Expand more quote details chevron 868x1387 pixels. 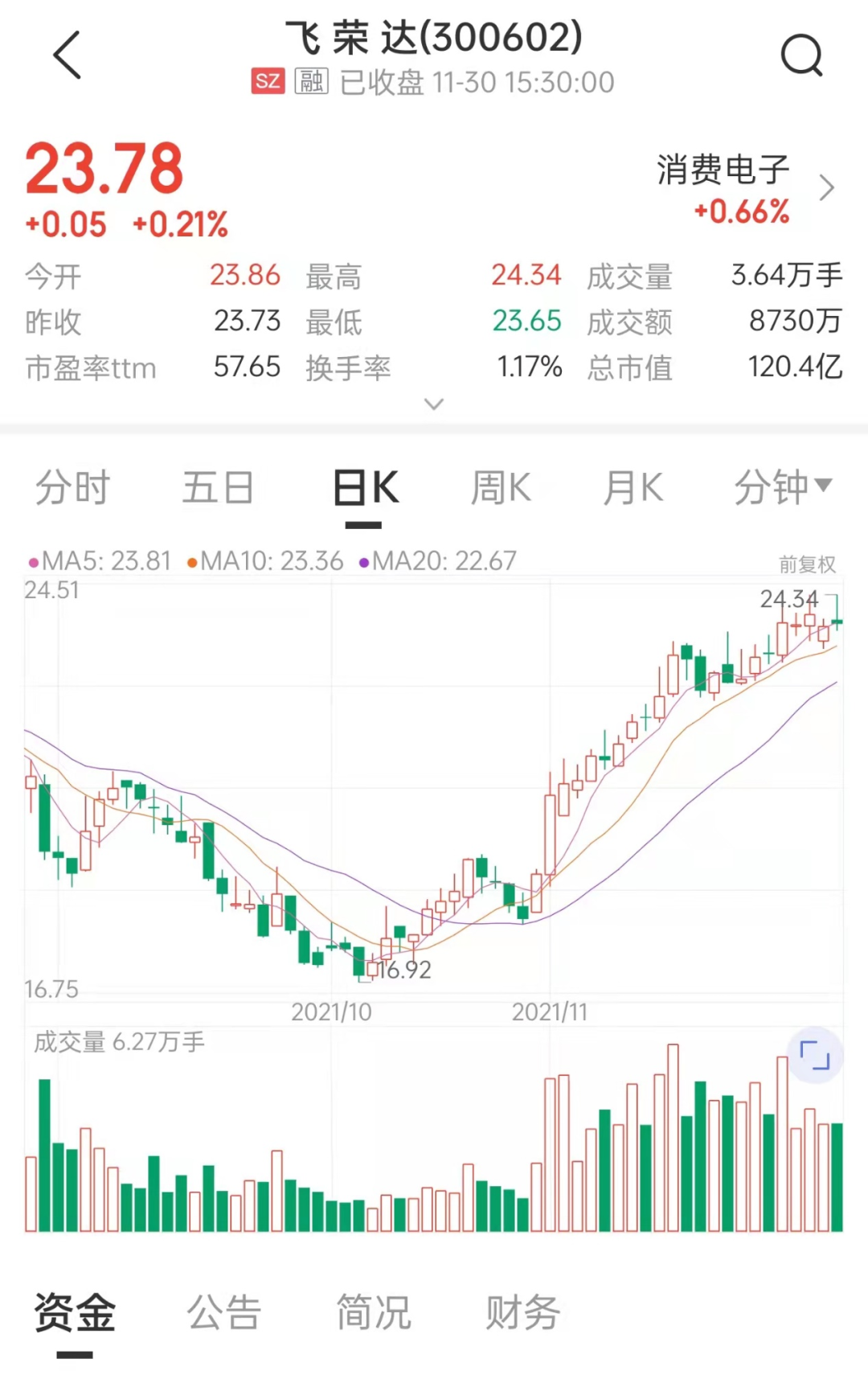434,404
